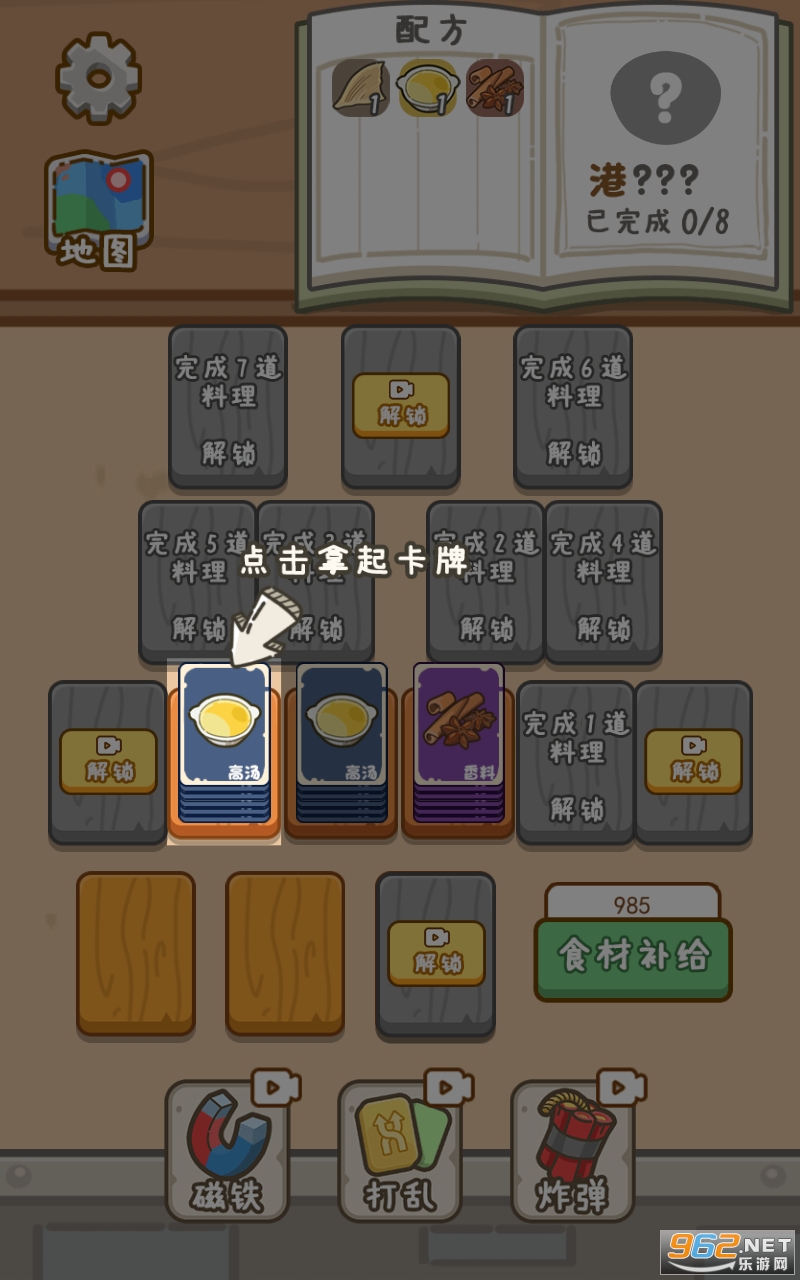Open the 地图 map button

tap(98, 212)
